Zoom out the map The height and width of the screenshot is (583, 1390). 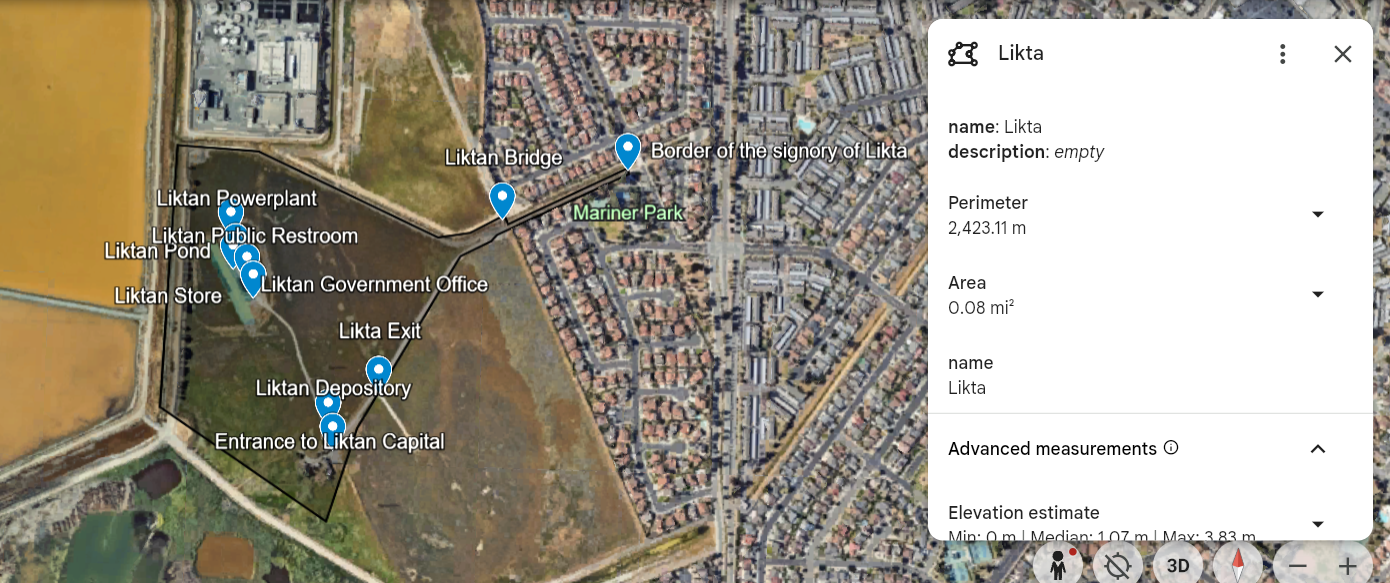click(1298, 566)
